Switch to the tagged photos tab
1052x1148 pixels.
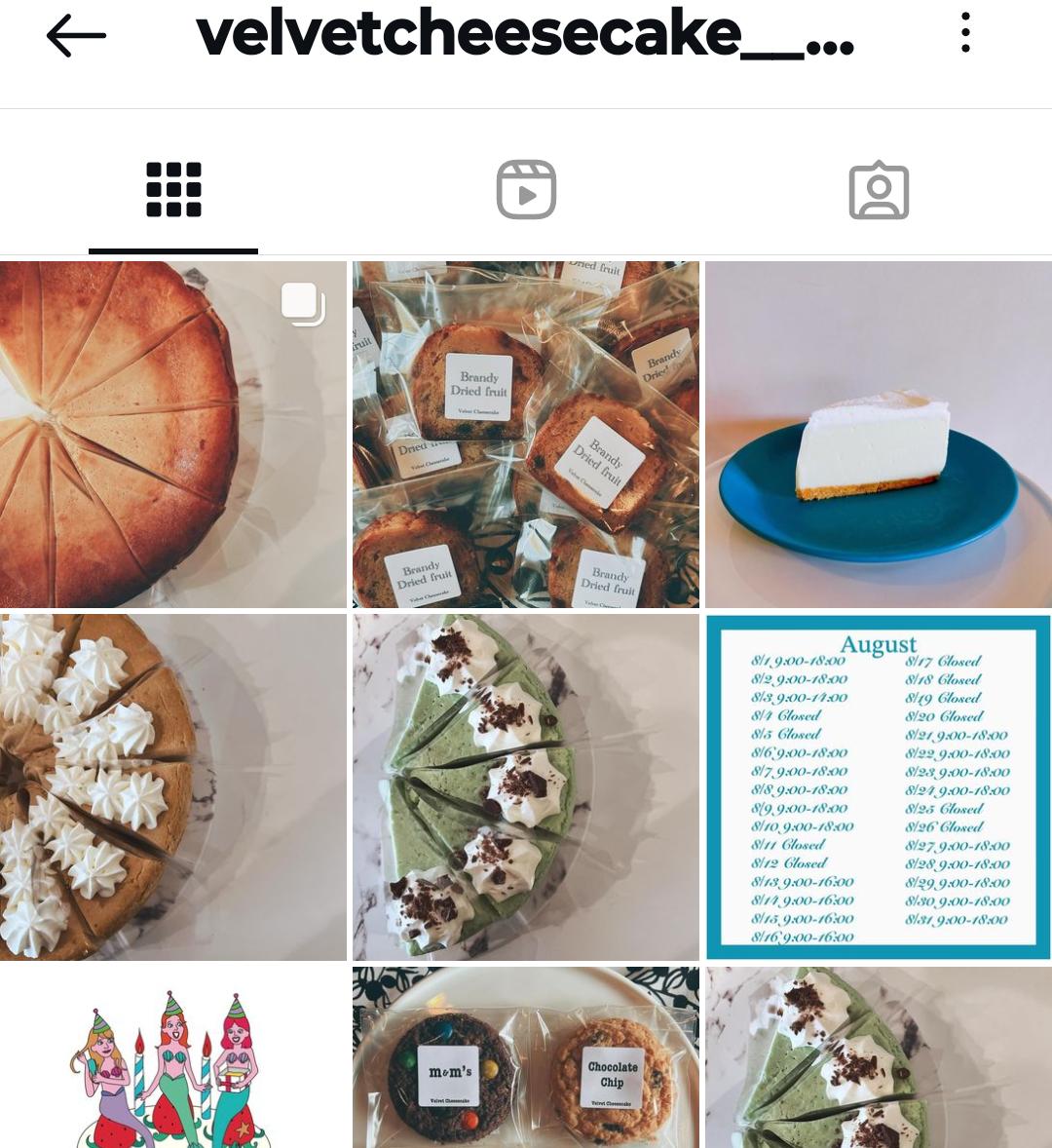[879, 190]
